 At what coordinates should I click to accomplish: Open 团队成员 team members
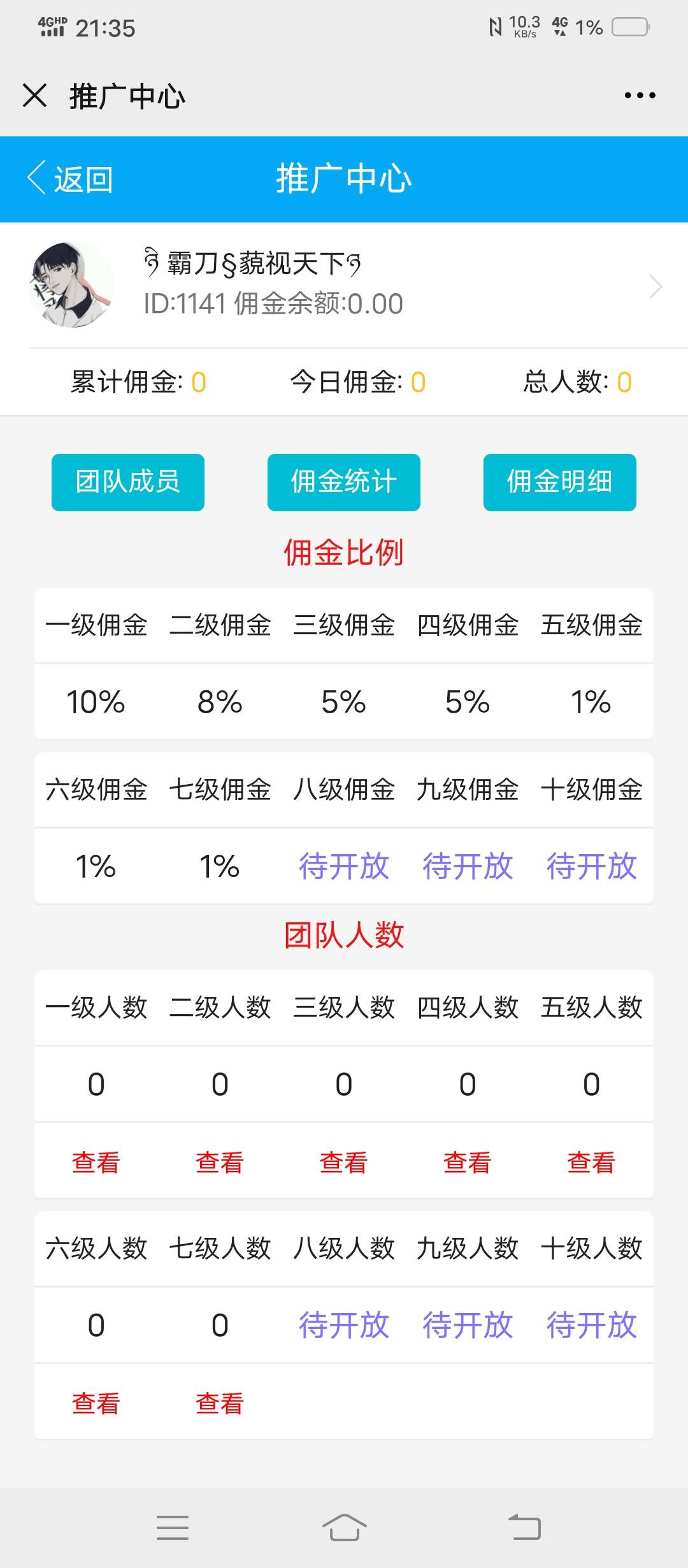[x=128, y=482]
